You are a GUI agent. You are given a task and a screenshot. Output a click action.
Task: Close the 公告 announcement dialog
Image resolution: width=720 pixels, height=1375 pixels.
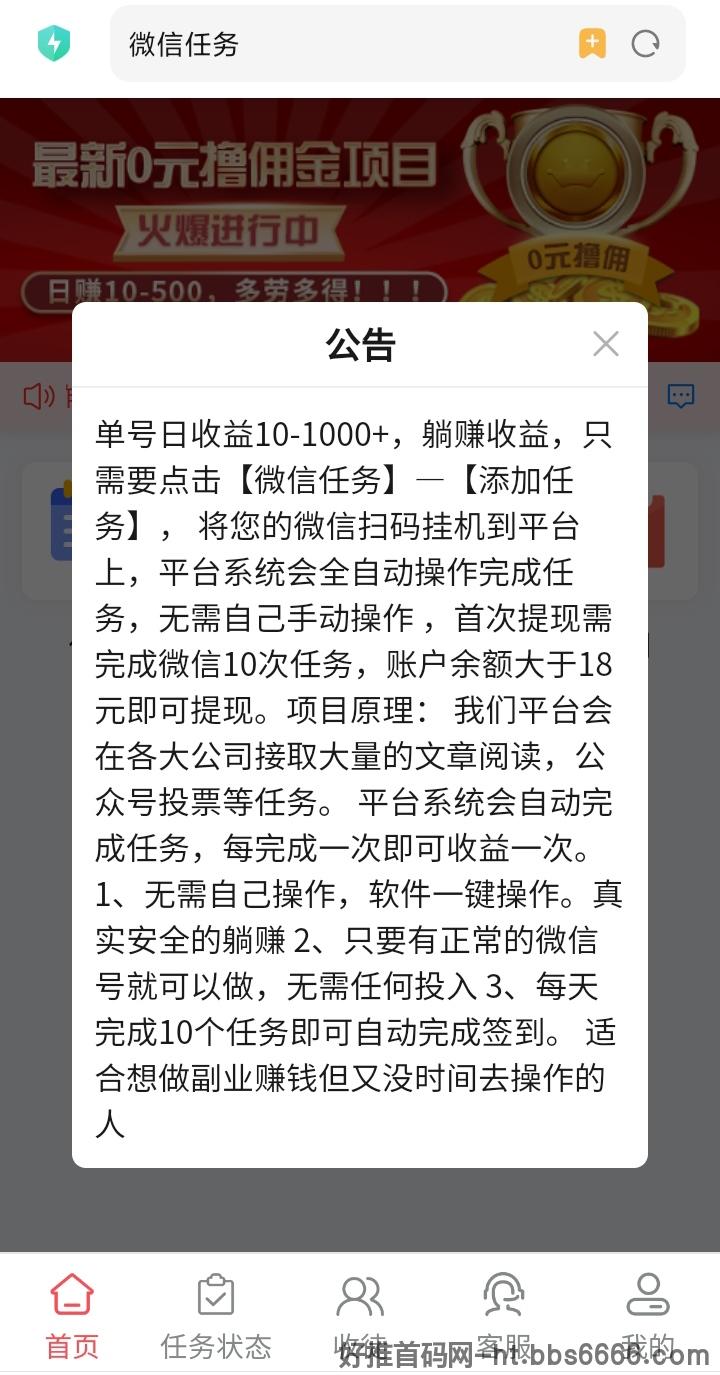click(x=605, y=344)
